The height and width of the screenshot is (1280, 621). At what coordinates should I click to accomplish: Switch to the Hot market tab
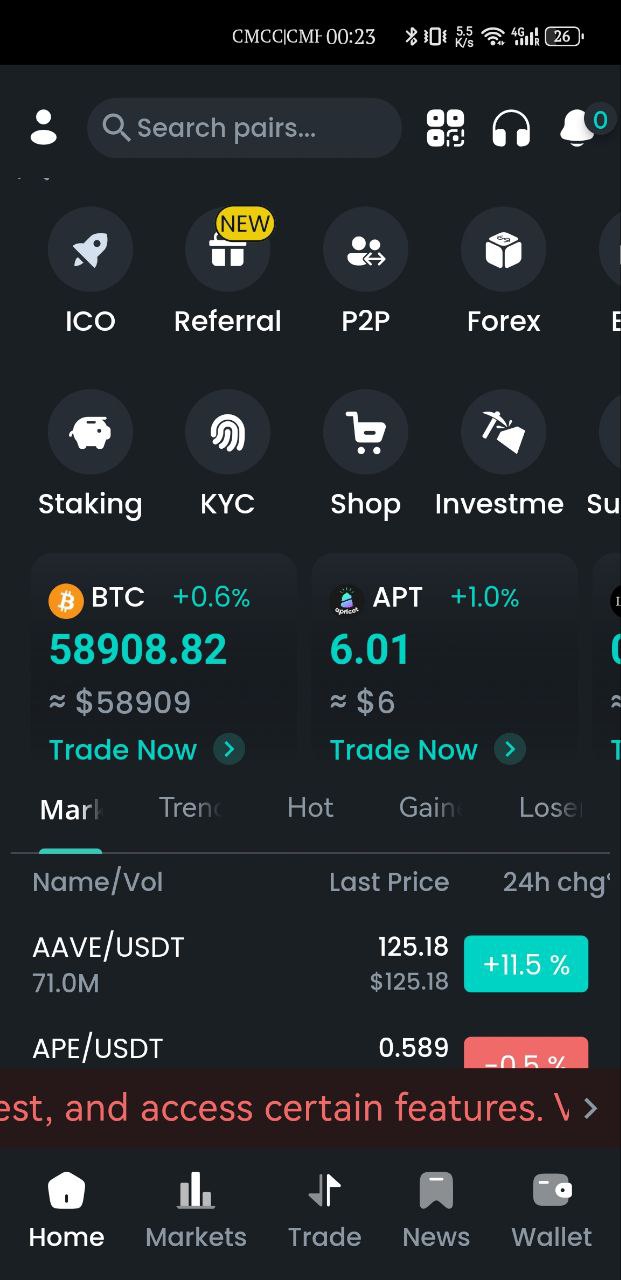310,808
